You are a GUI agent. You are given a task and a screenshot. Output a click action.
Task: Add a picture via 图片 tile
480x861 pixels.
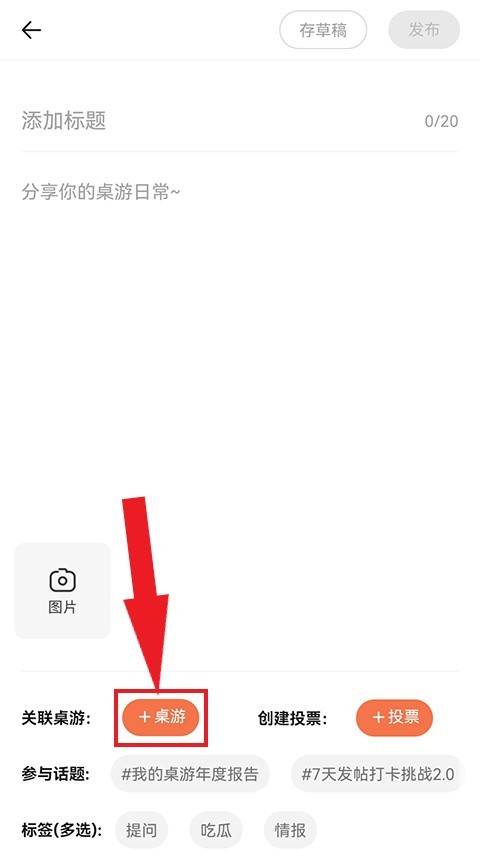(x=62, y=591)
